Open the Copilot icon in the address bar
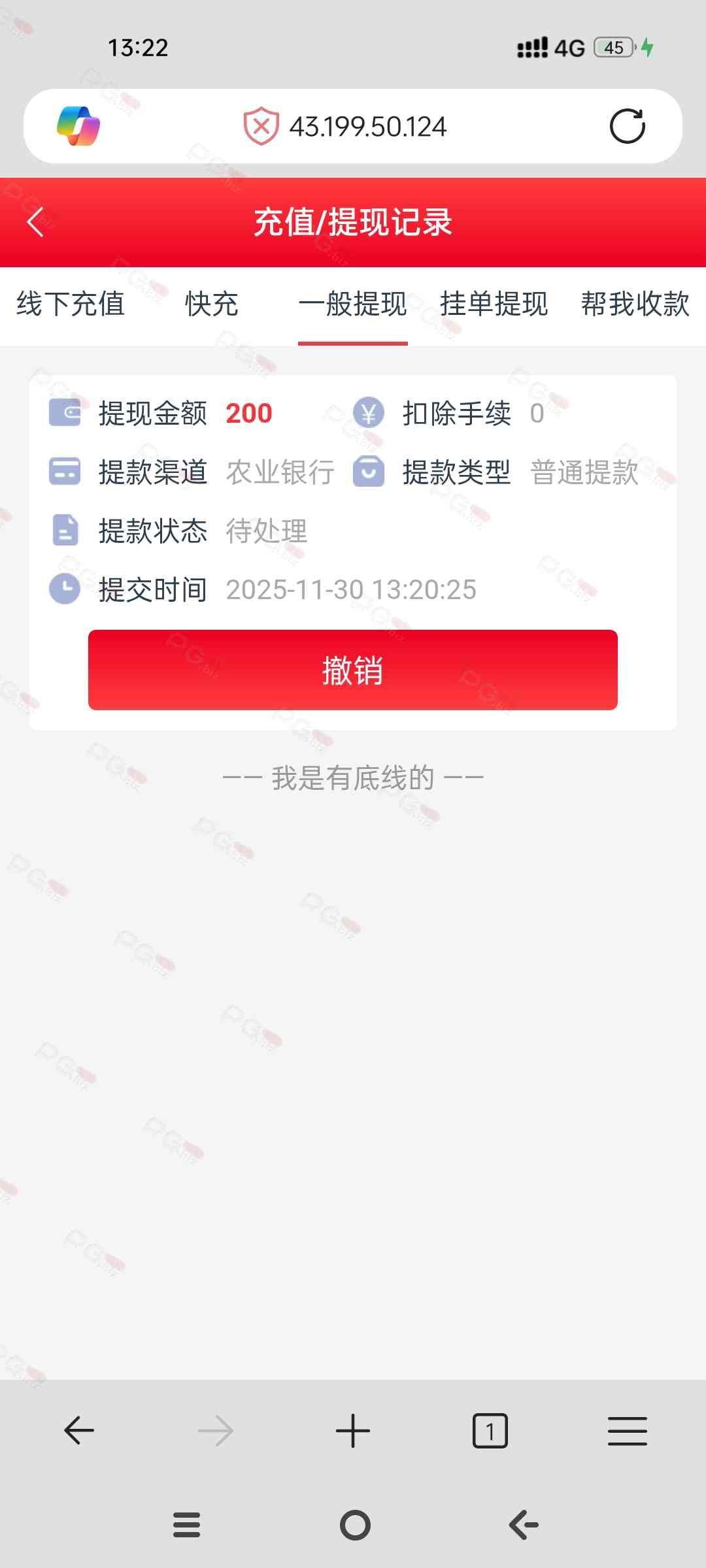The image size is (706, 1568). pos(78,126)
